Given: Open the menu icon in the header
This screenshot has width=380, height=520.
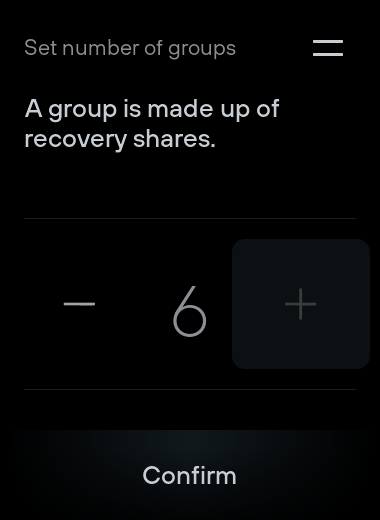Looking at the screenshot, I should pyautogui.click(x=328, y=48).
